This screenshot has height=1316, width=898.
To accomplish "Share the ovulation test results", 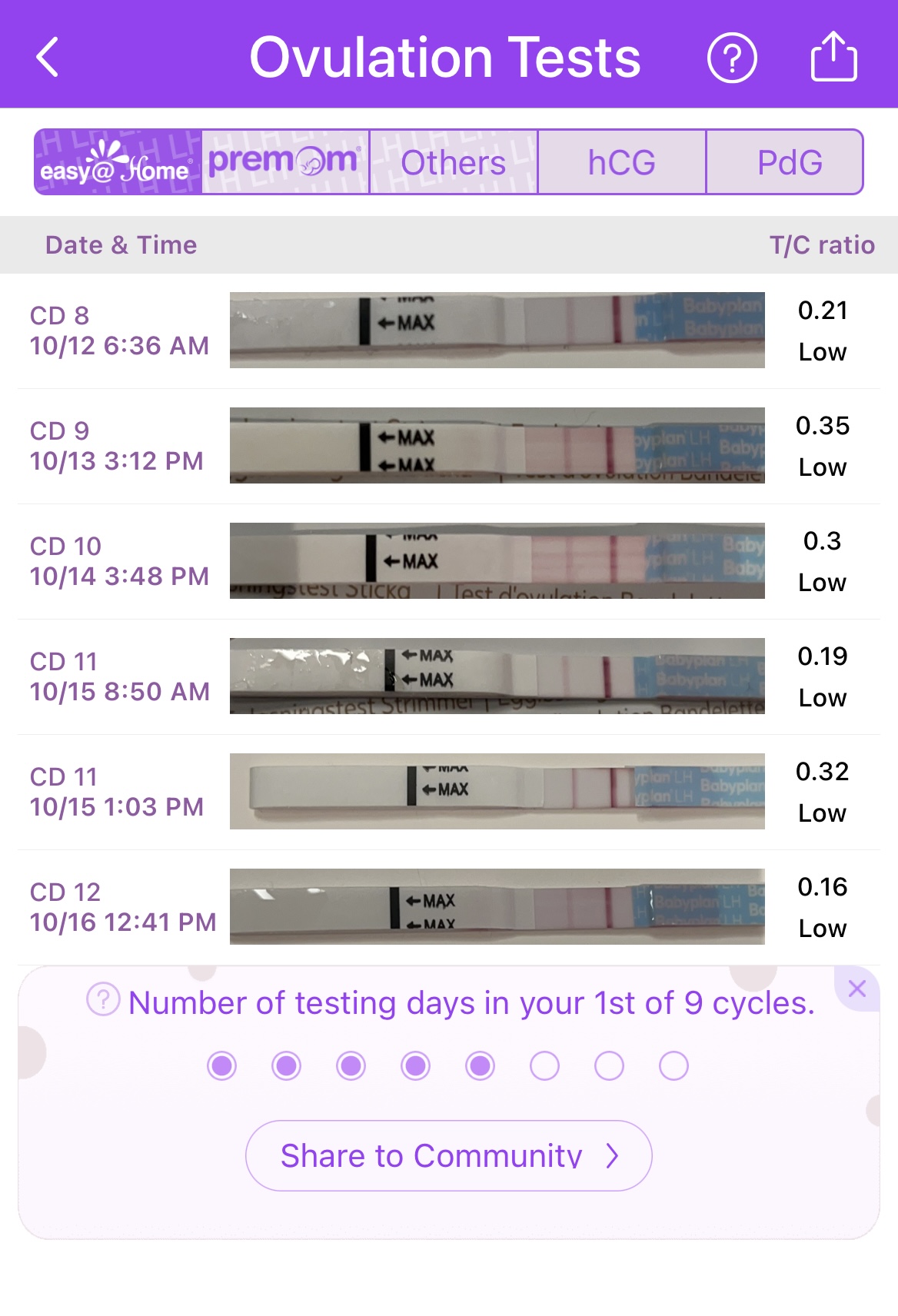I will click(833, 56).
